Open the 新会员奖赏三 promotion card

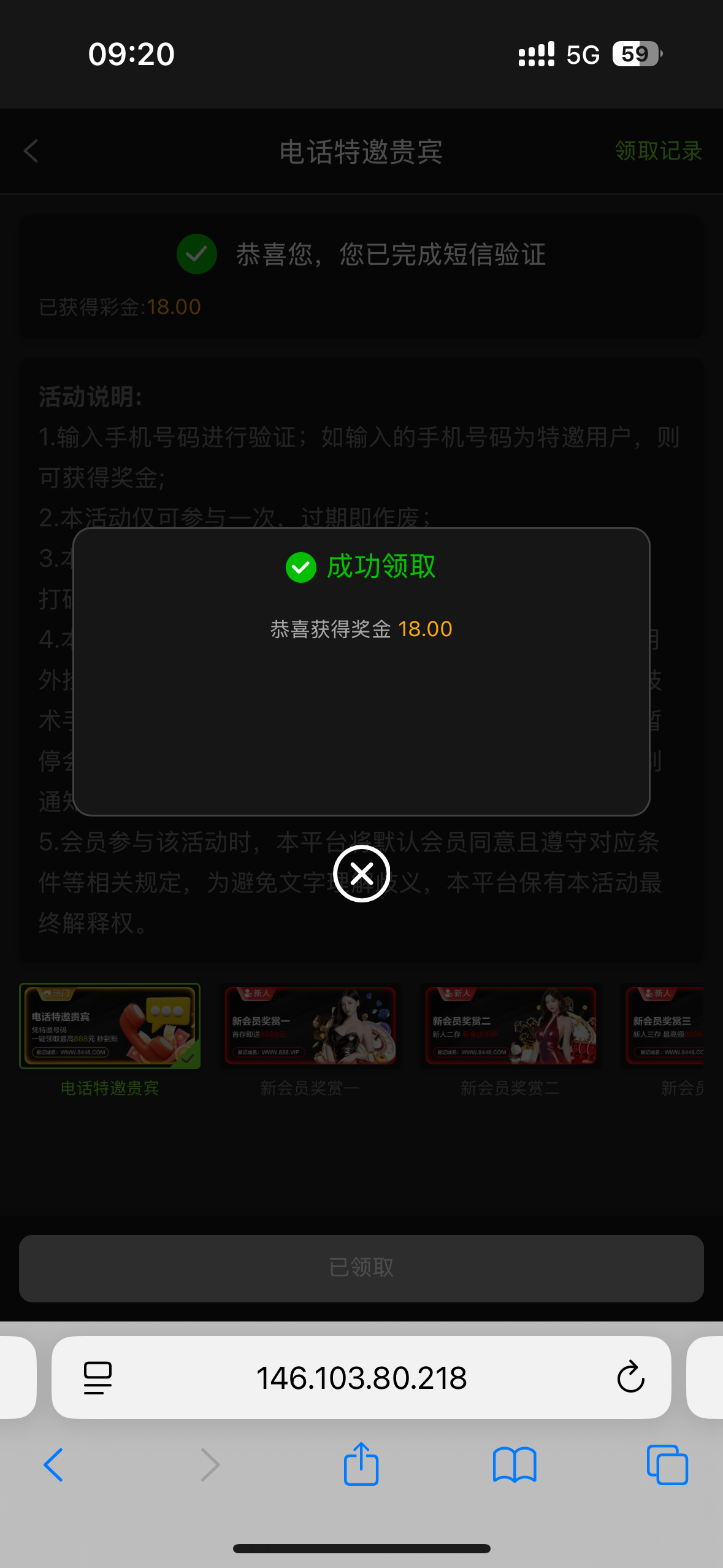pyautogui.click(x=665, y=1027)
